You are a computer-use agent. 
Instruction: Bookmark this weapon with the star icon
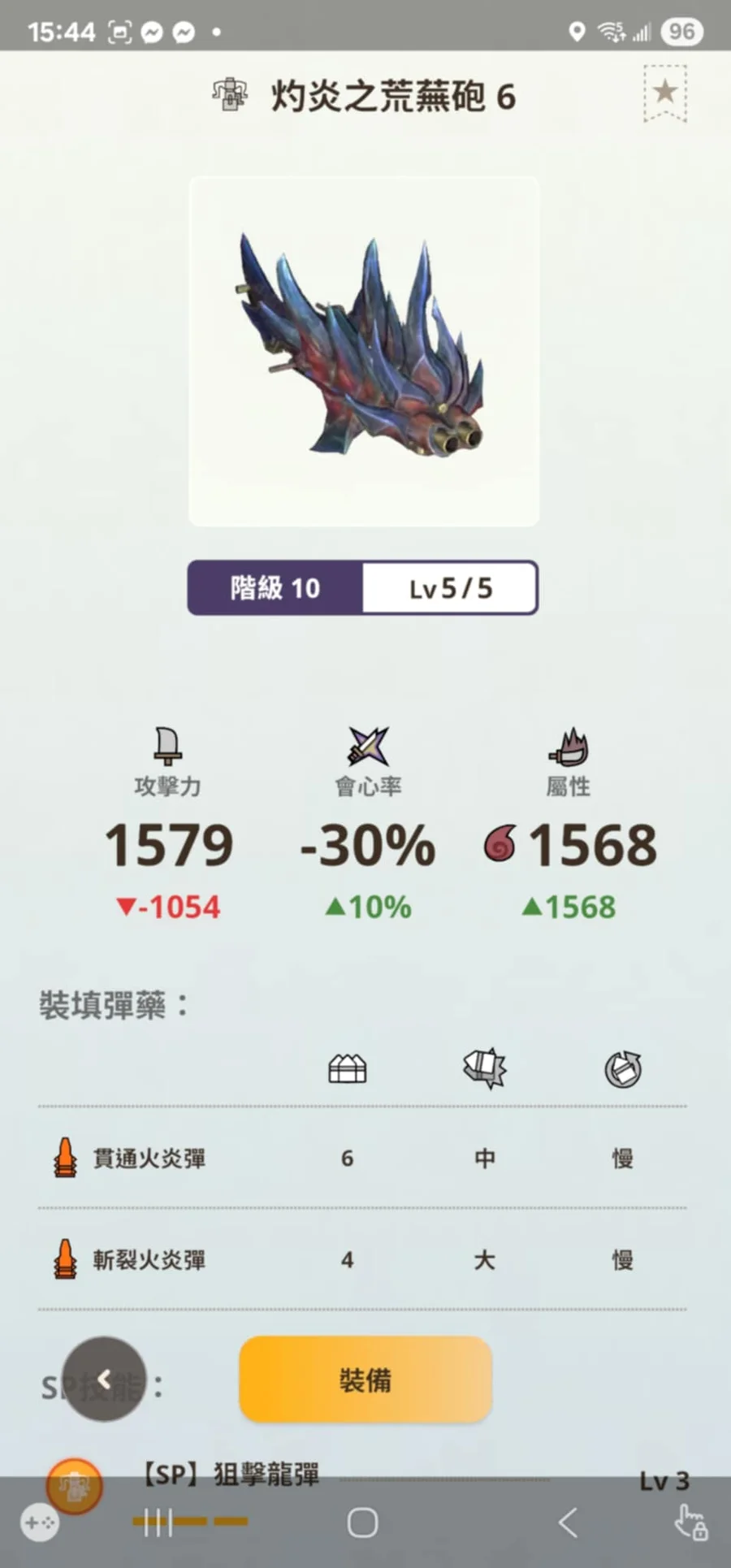coord(665,93)
